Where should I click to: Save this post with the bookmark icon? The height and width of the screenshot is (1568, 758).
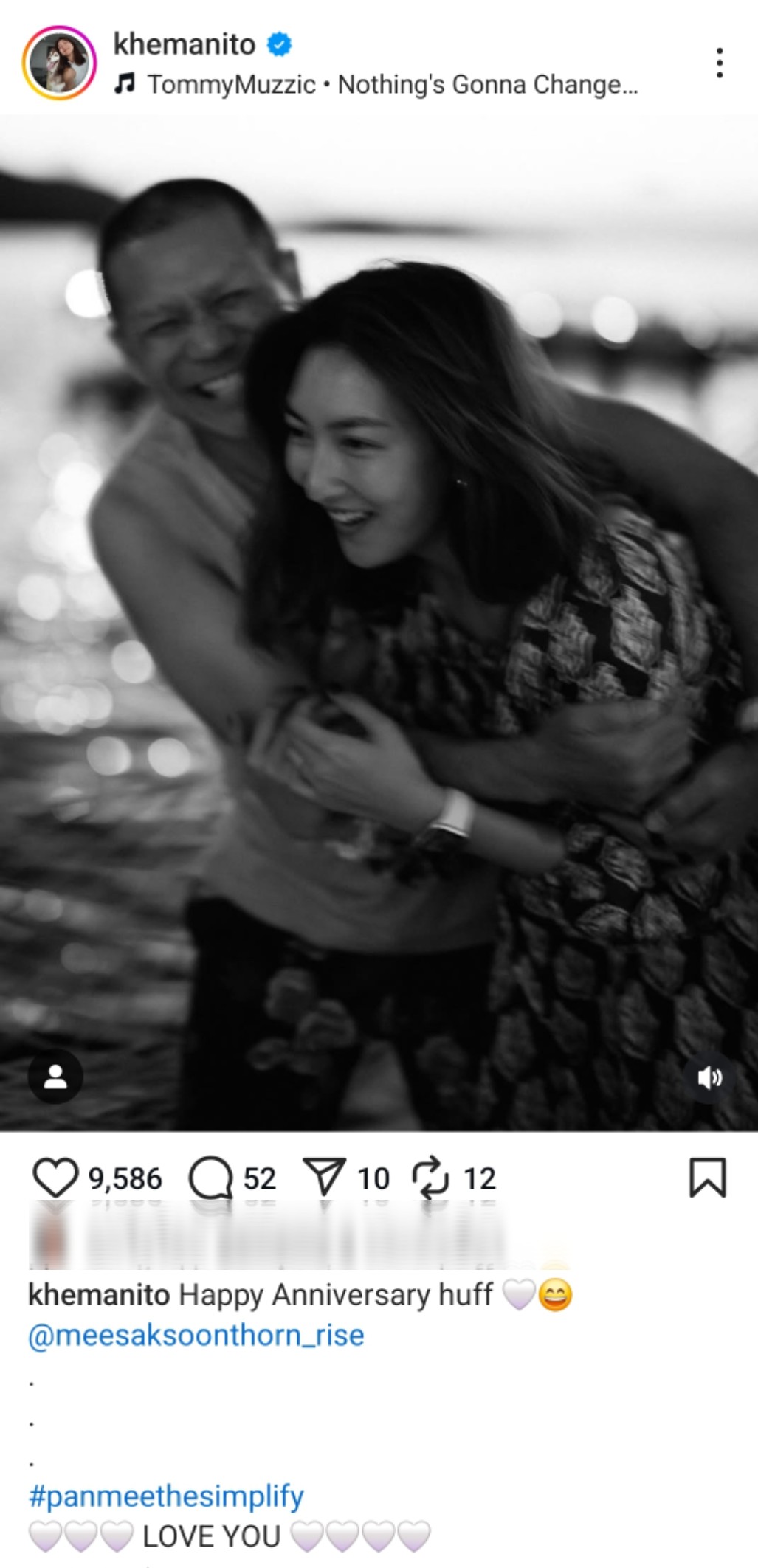tap(707, 1178)
